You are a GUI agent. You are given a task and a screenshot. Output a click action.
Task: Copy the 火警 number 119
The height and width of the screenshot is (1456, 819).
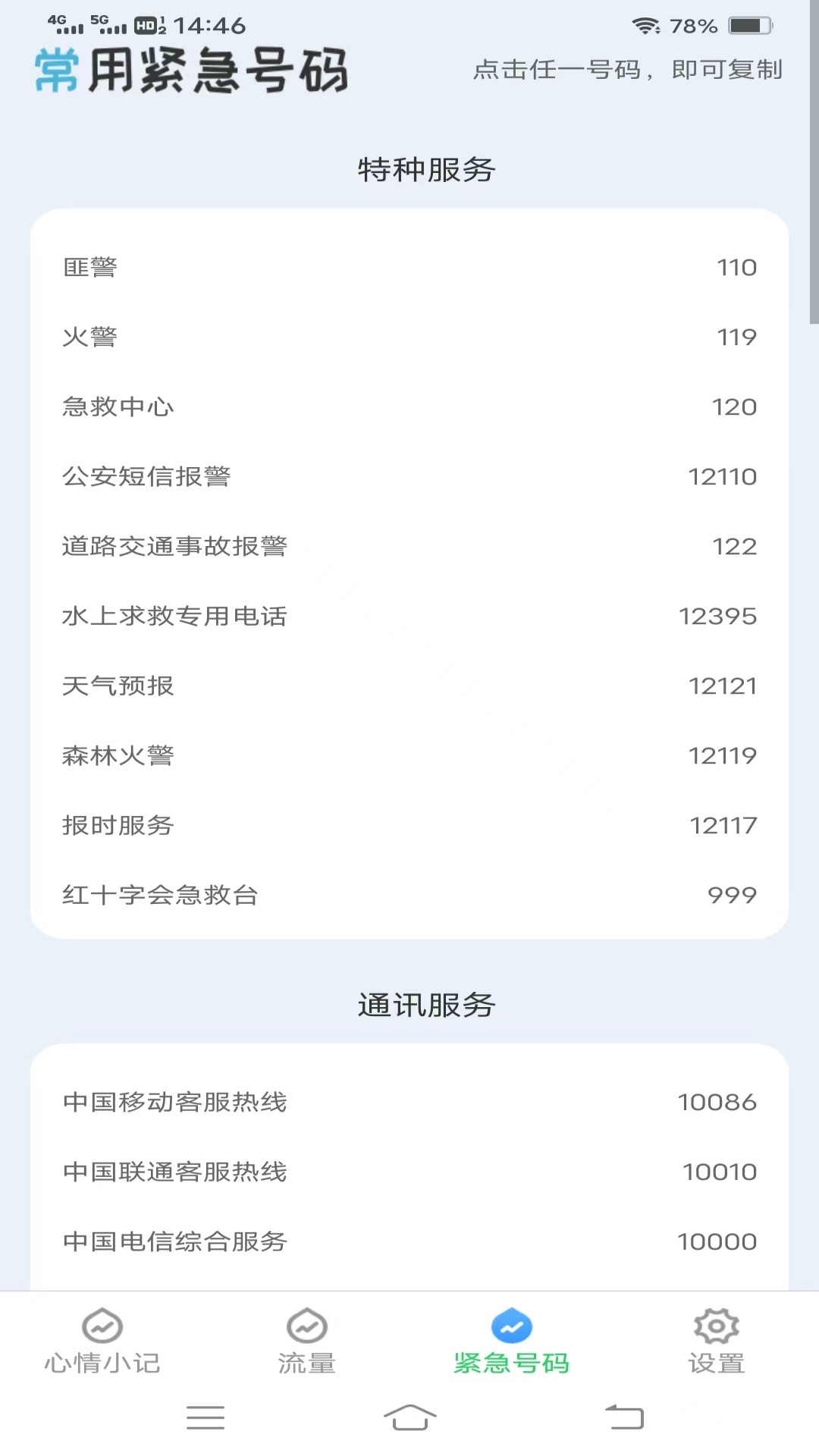(x=736, y=337)
